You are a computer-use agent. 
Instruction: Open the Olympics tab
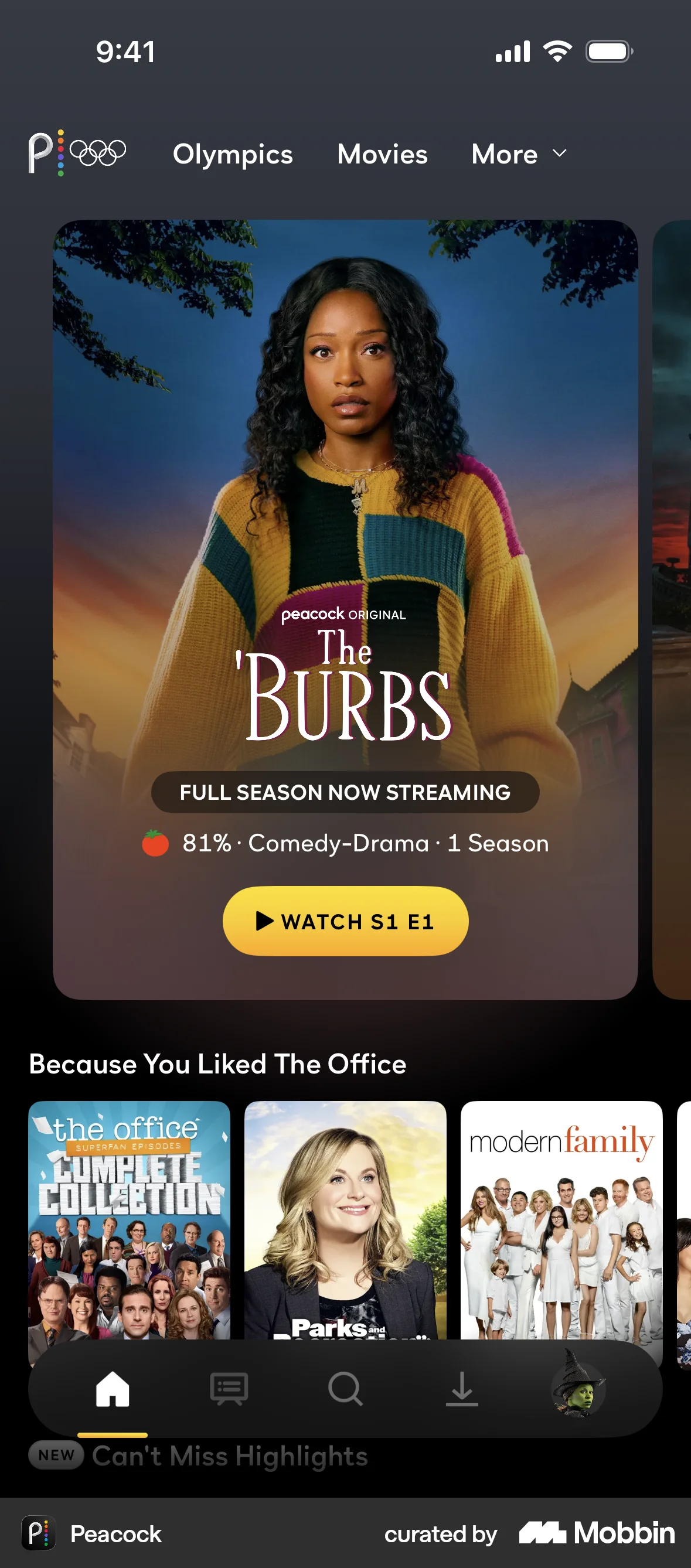tap(233, 154)
